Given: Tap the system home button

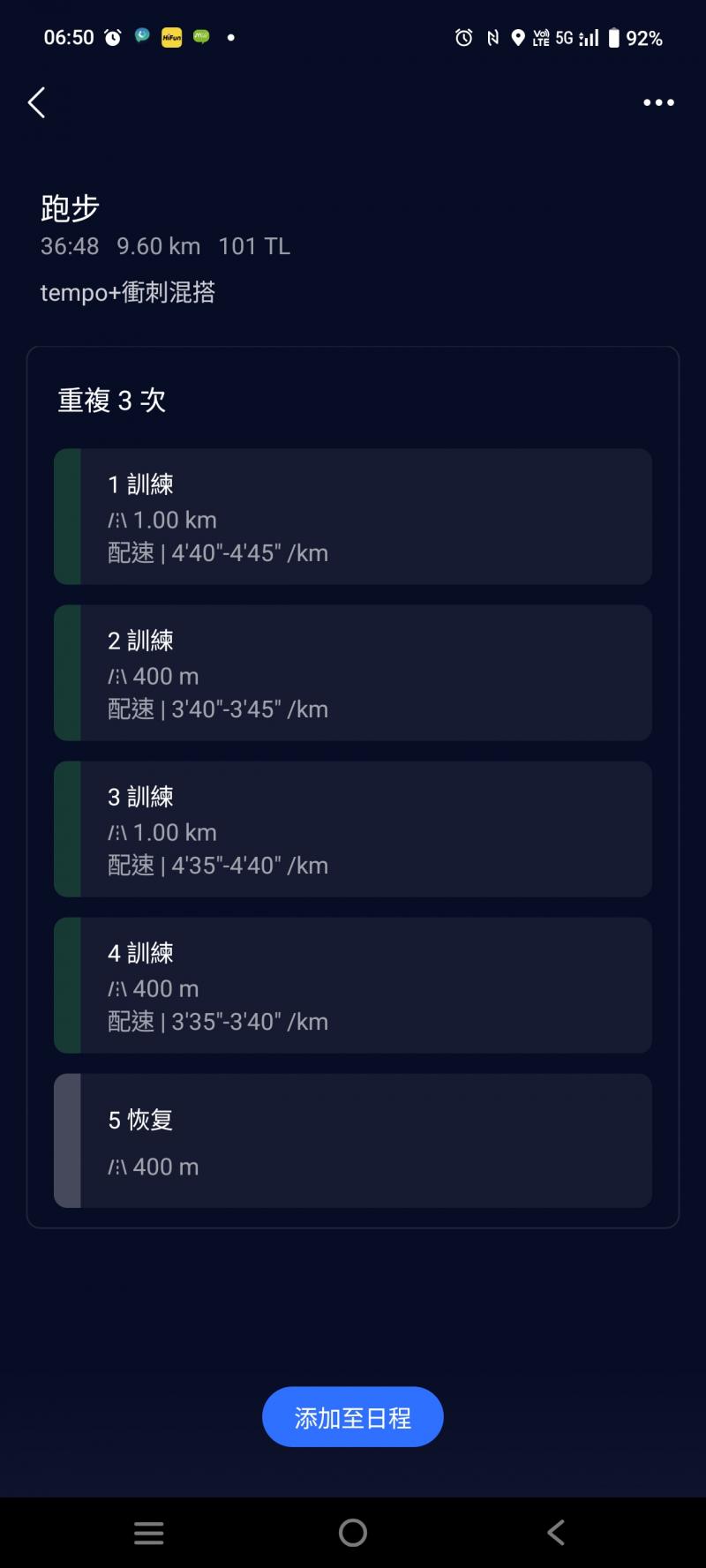Looking at the screenshot, I should click(352, 1533).
